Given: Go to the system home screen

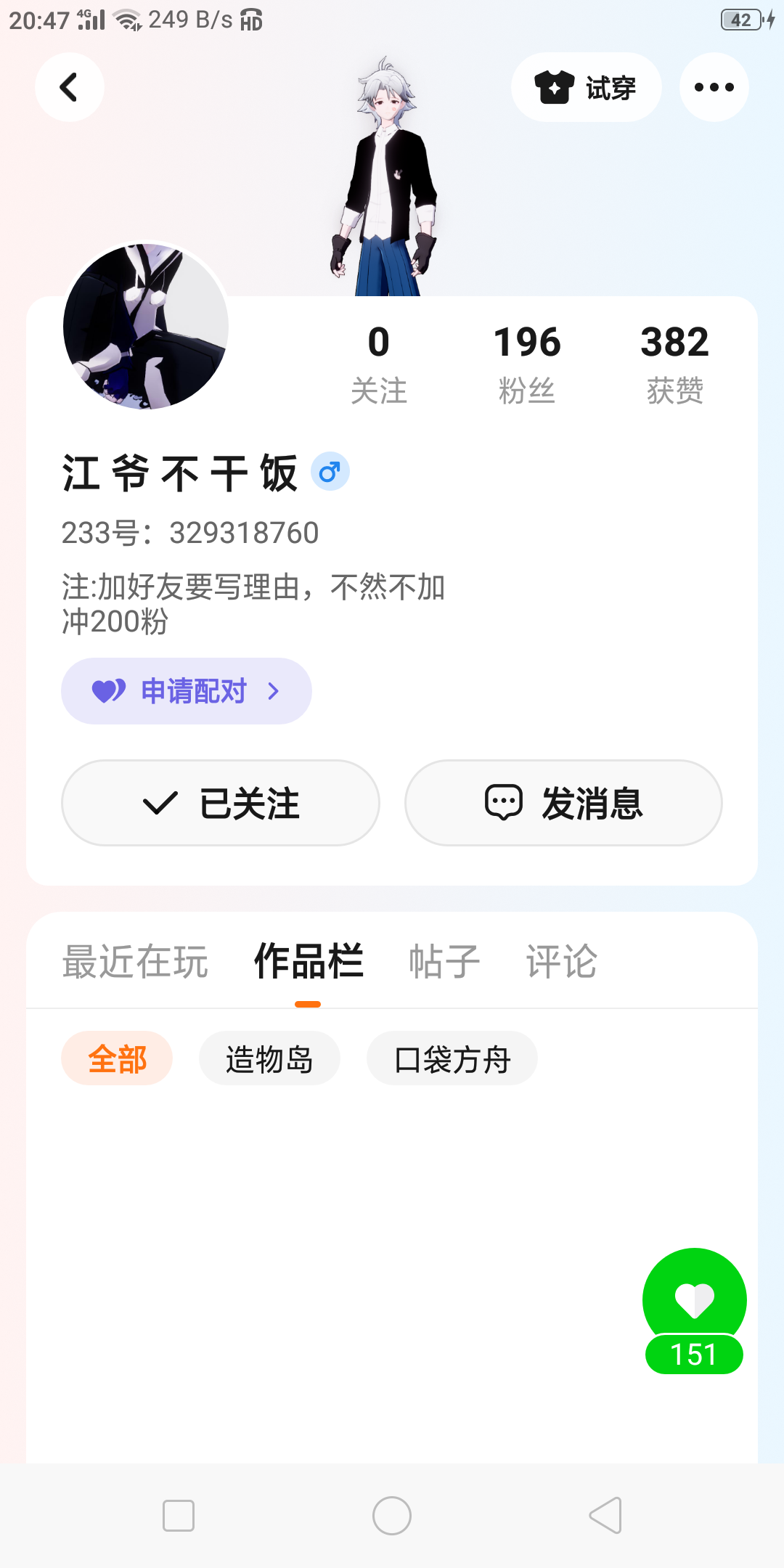Looking at the screenshot, I should pos(392,1516).
